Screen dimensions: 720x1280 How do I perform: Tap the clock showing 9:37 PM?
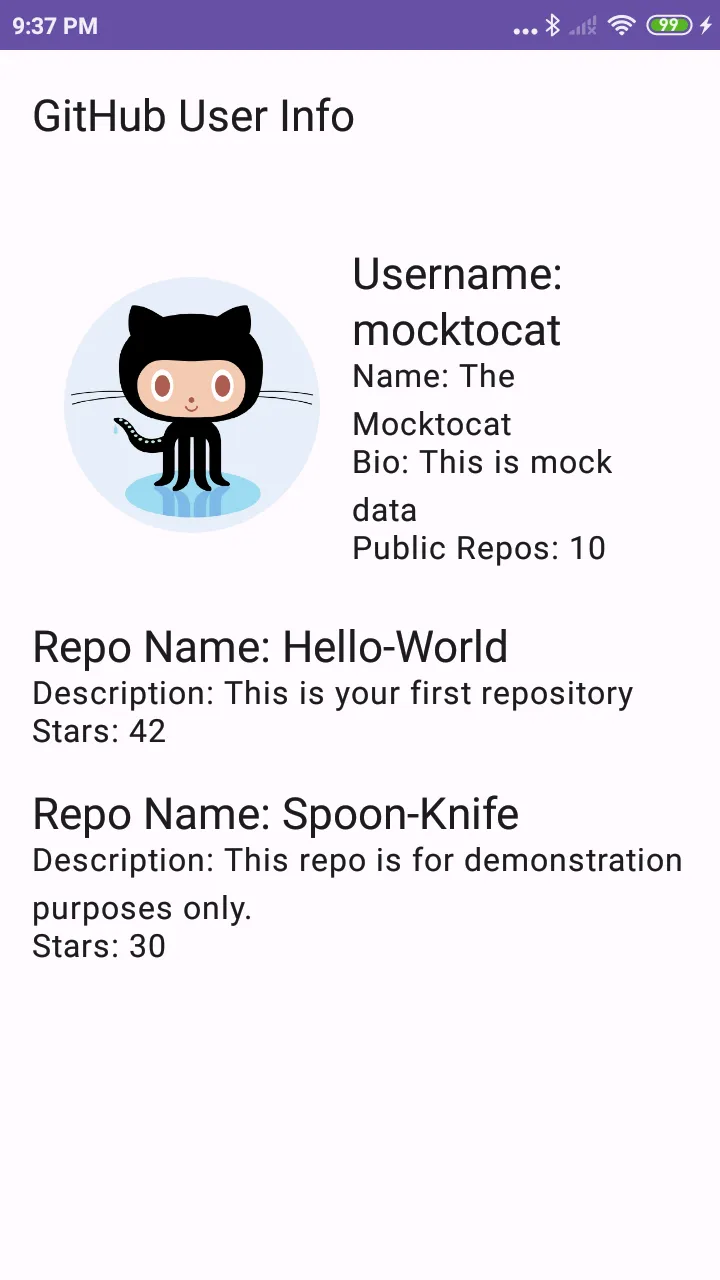tap(55, 27)
